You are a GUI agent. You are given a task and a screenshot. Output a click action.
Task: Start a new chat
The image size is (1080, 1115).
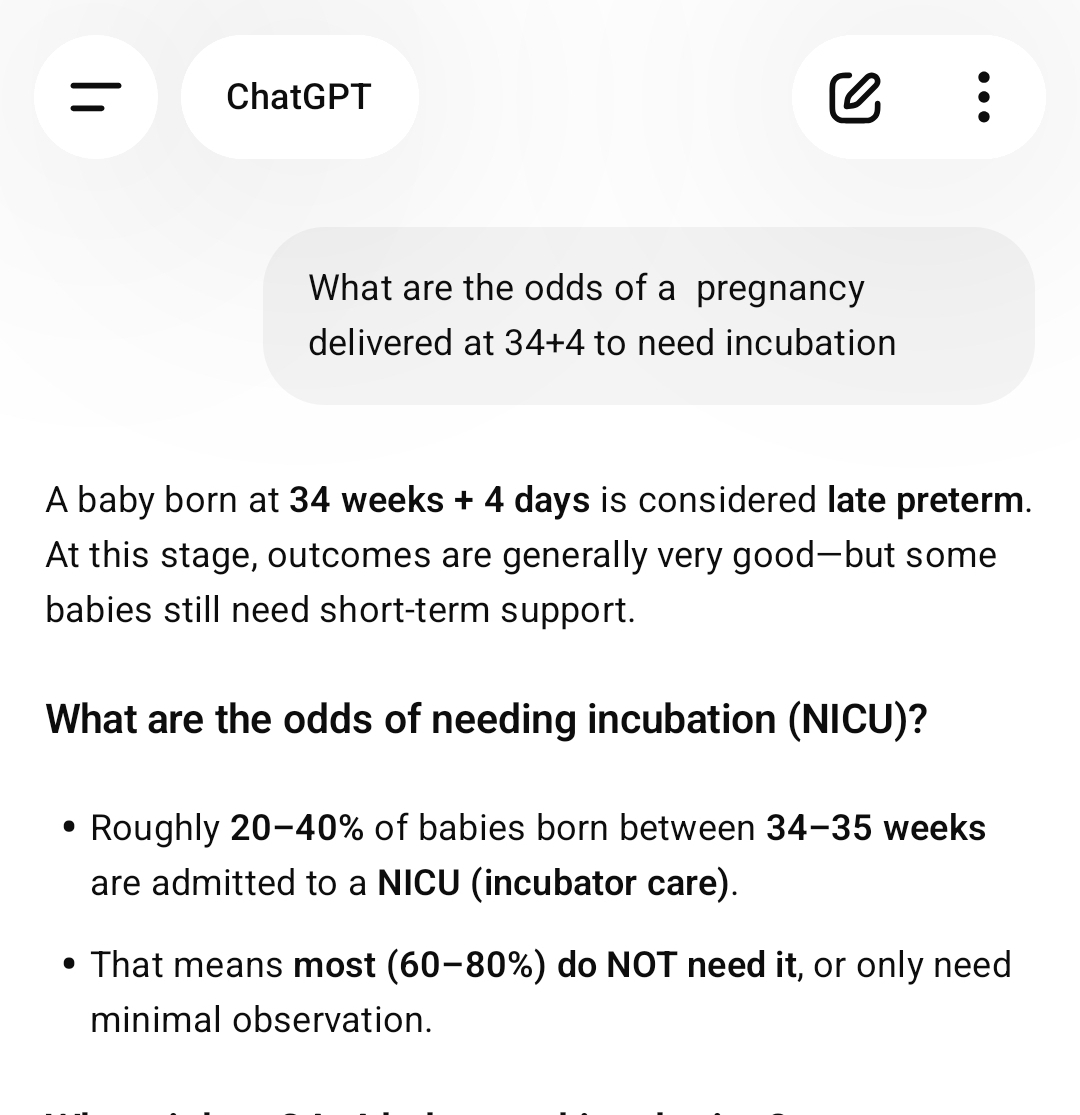click(855, 97)
